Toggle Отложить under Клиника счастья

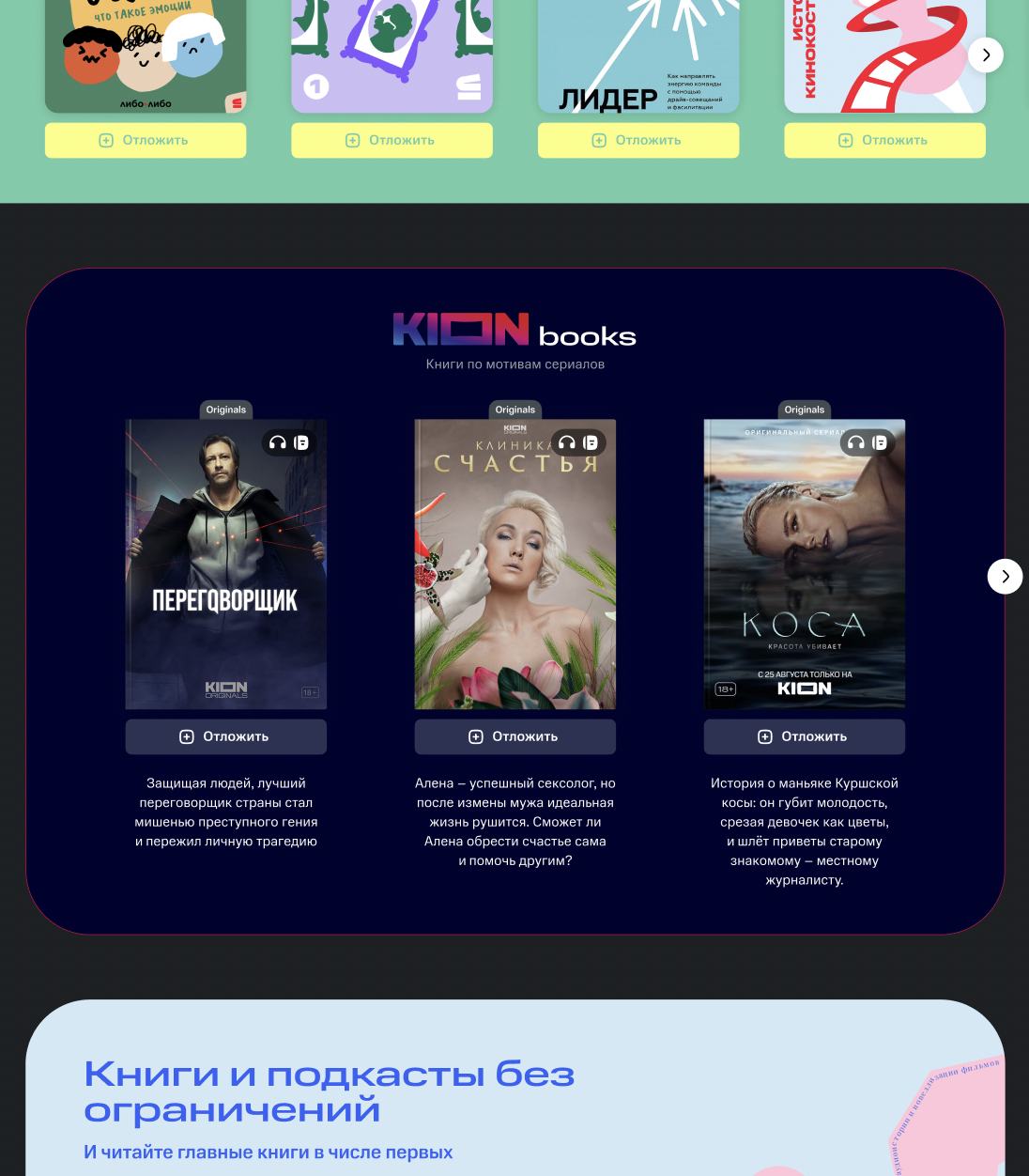[514, 736]
